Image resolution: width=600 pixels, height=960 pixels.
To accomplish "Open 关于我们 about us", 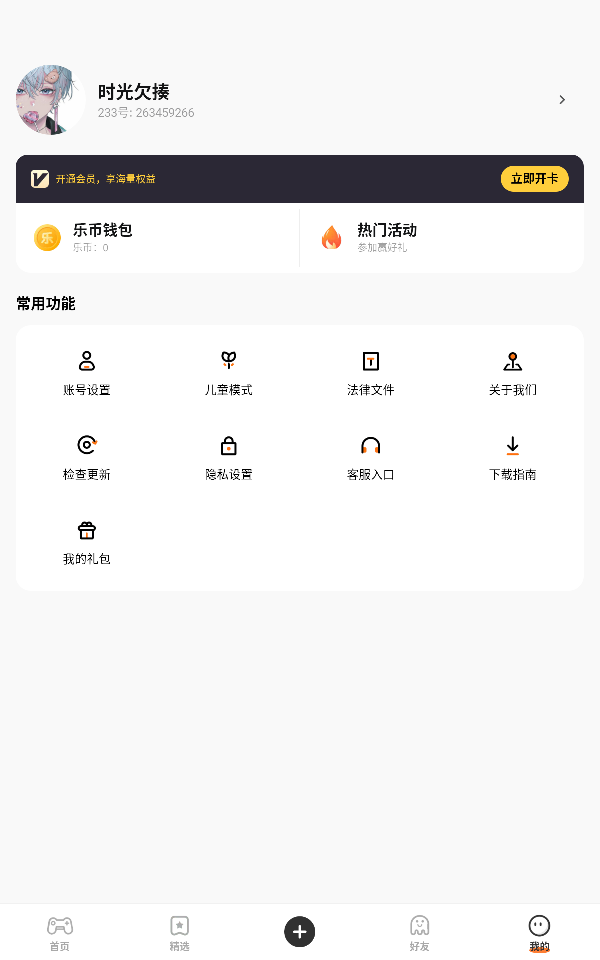I will click(512, 373).
